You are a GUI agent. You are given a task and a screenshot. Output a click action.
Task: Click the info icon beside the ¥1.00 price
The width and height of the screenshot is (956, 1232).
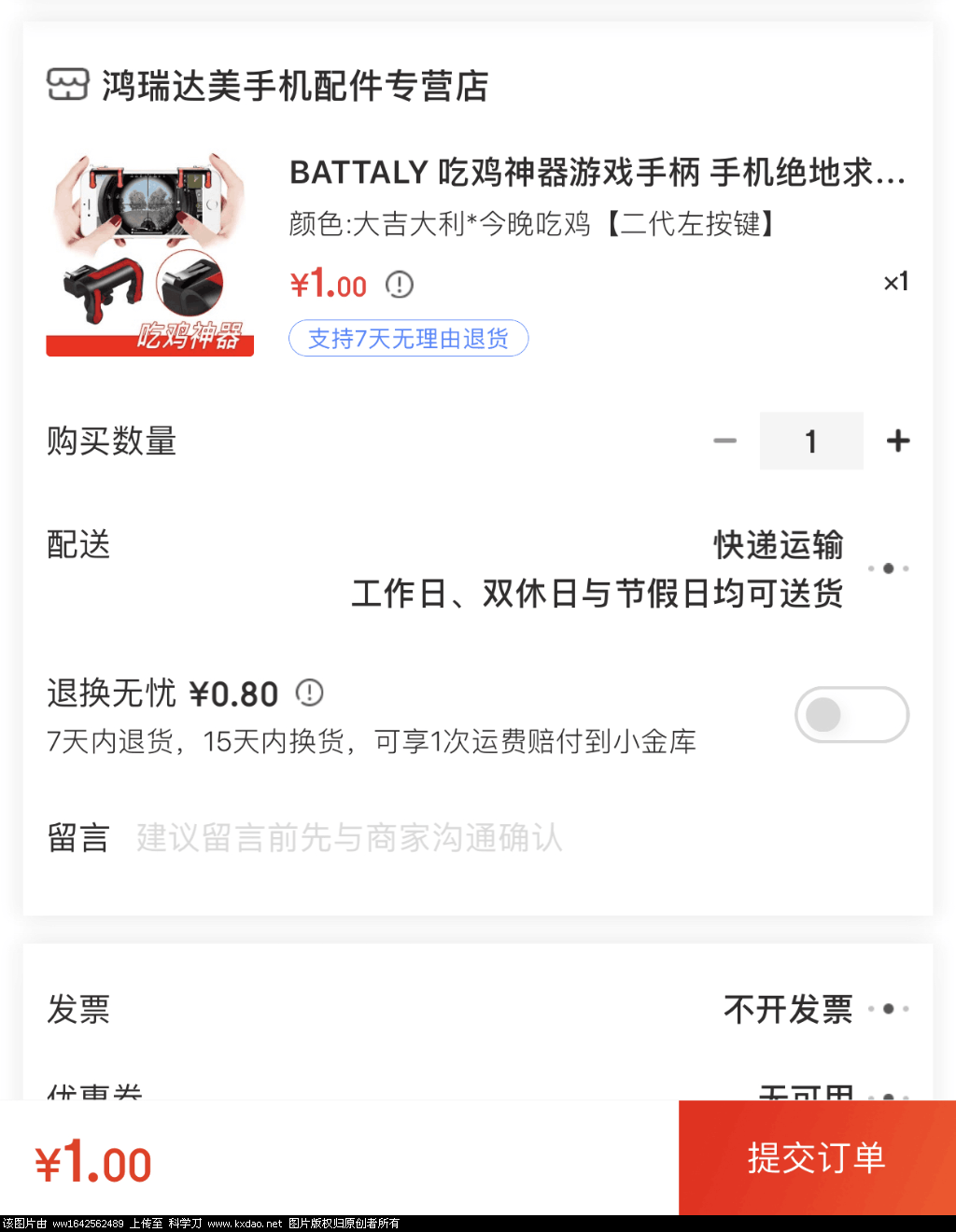(x=400, y=285)
